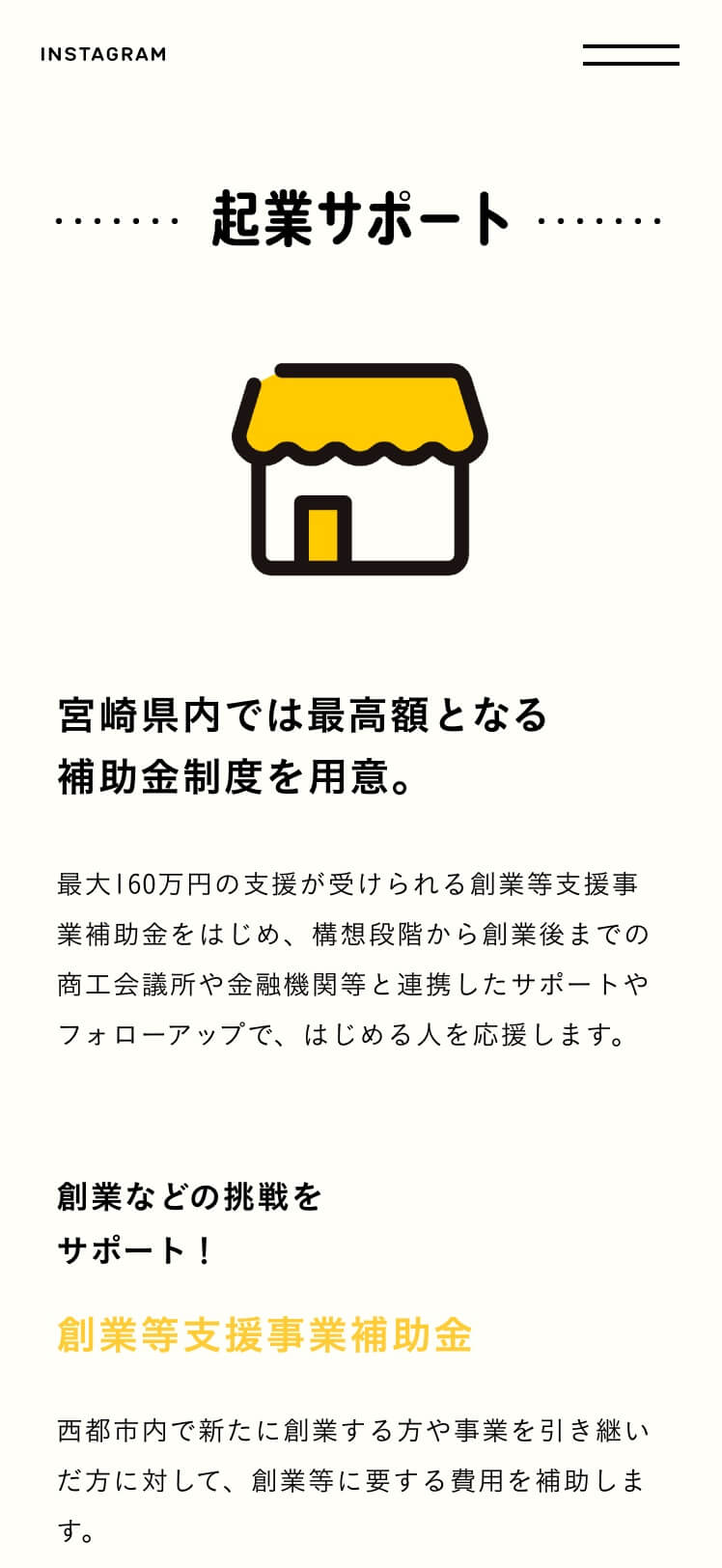
Task: Open the INSTAGRAM link
Action: [103, 55]
